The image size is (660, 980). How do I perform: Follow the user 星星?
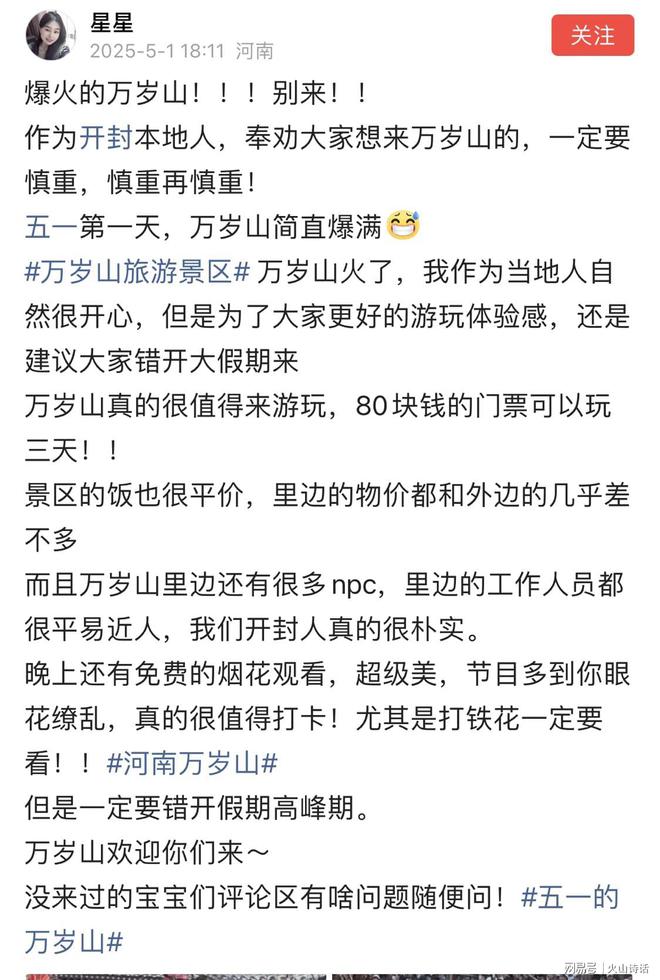click(x=592, y=35)
